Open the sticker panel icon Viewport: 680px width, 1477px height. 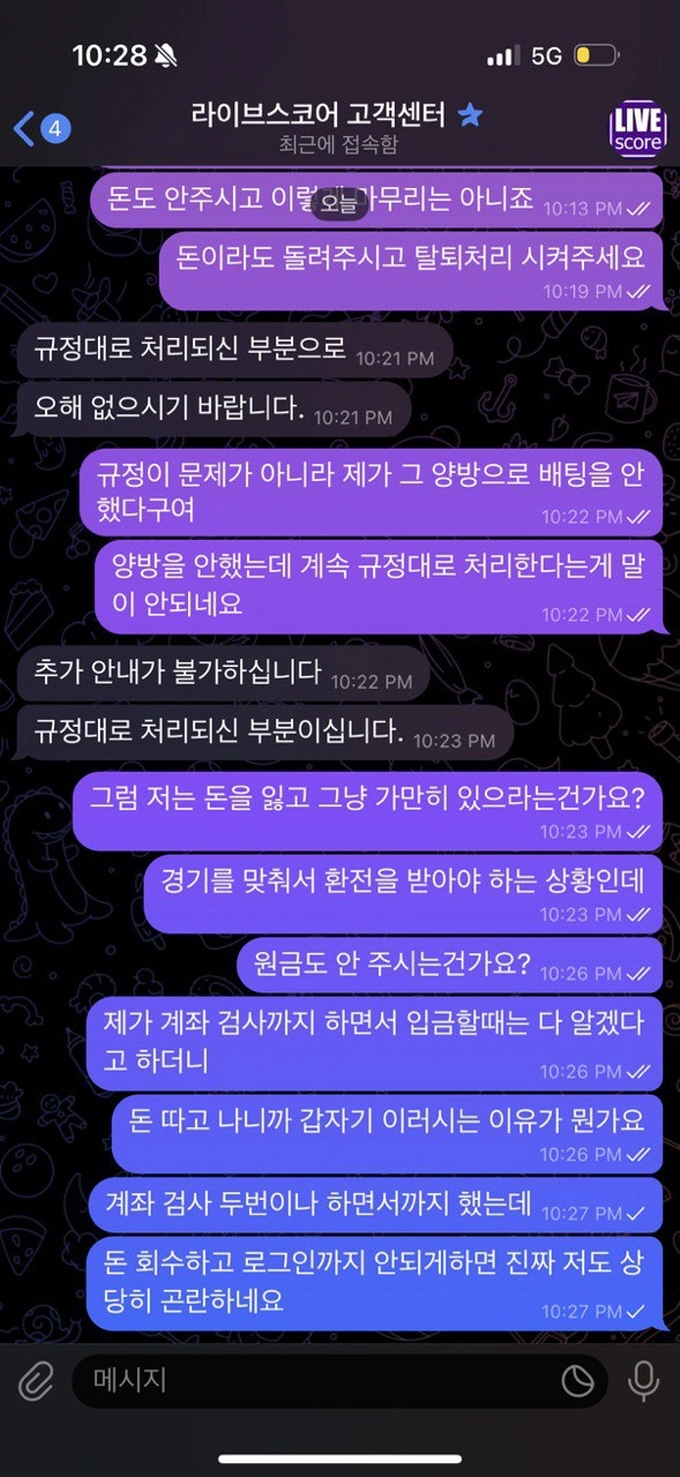click(x=577, y=1382)
